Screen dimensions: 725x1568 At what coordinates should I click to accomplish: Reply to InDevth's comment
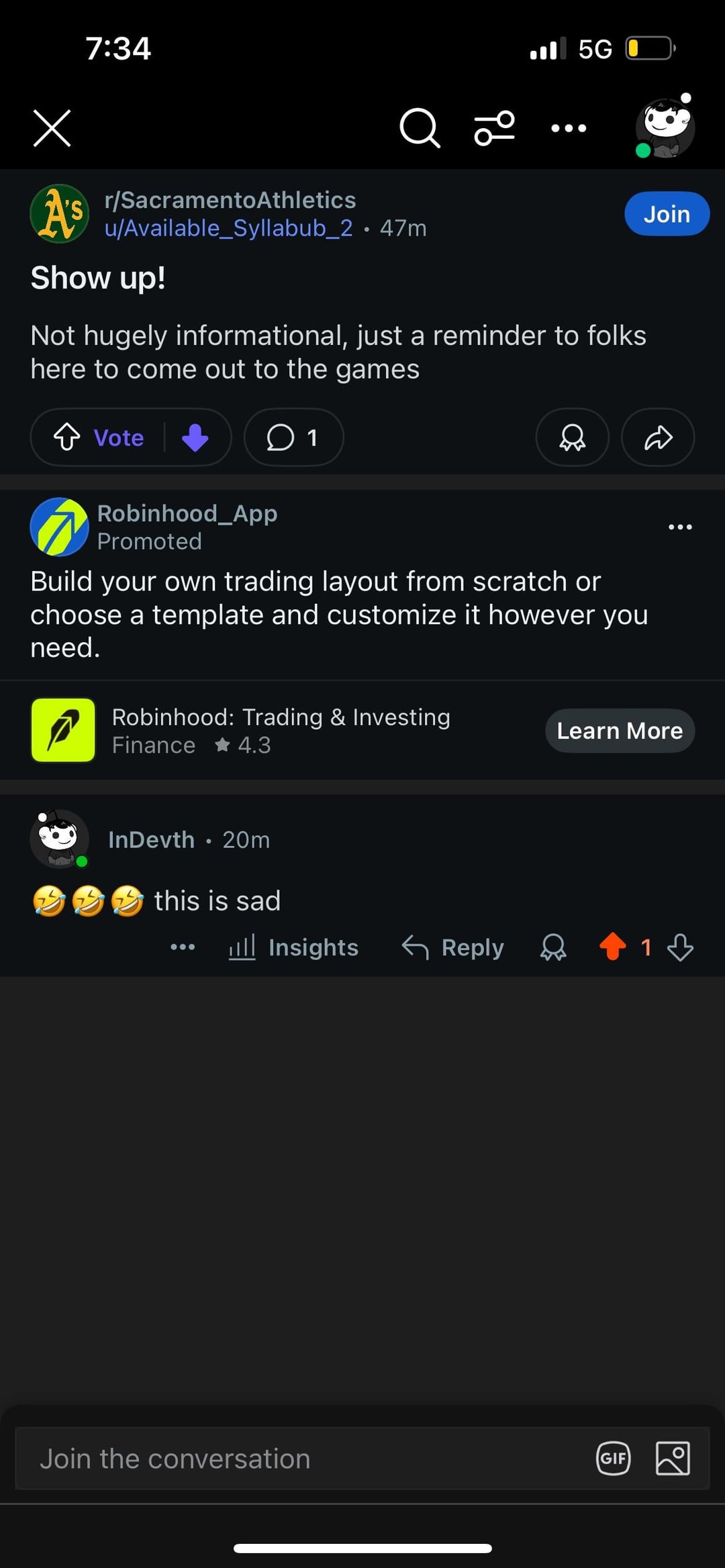click(x=452, y=947)
